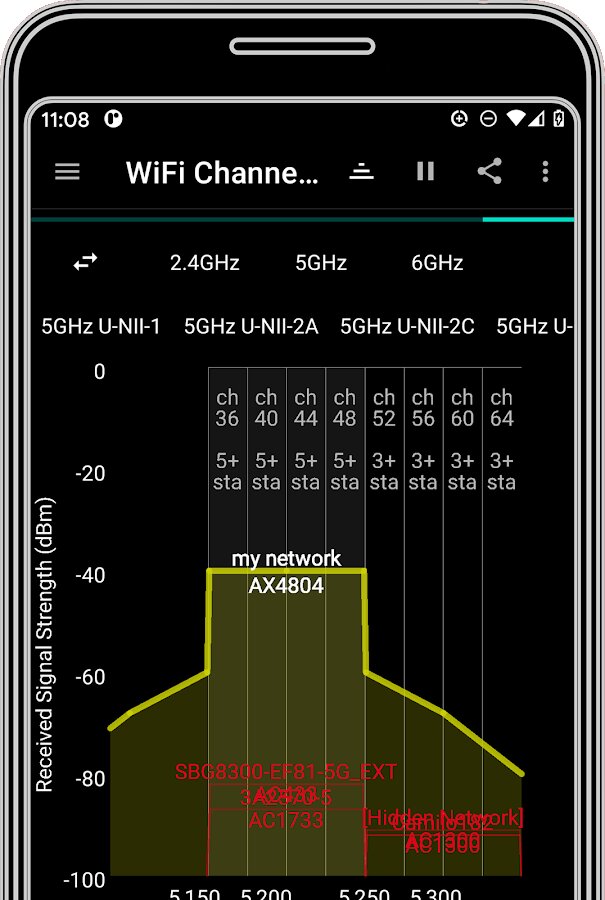Image resolution: width=605 pixels, height=900 pixels.
Task: Select the 5GHz U-NII-2C range
Action: (407, 327)
